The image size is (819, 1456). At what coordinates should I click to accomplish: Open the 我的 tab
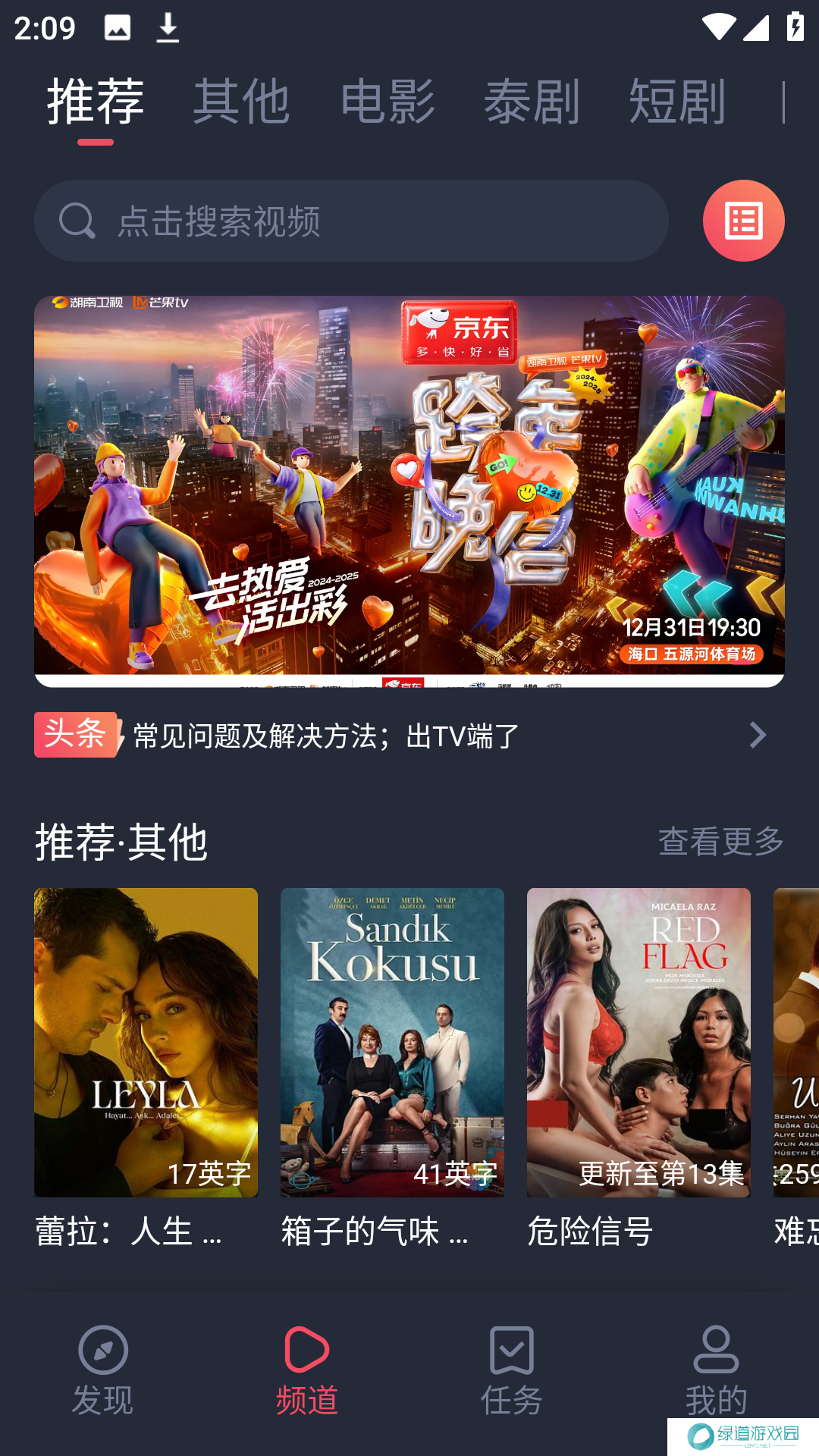716,1370
